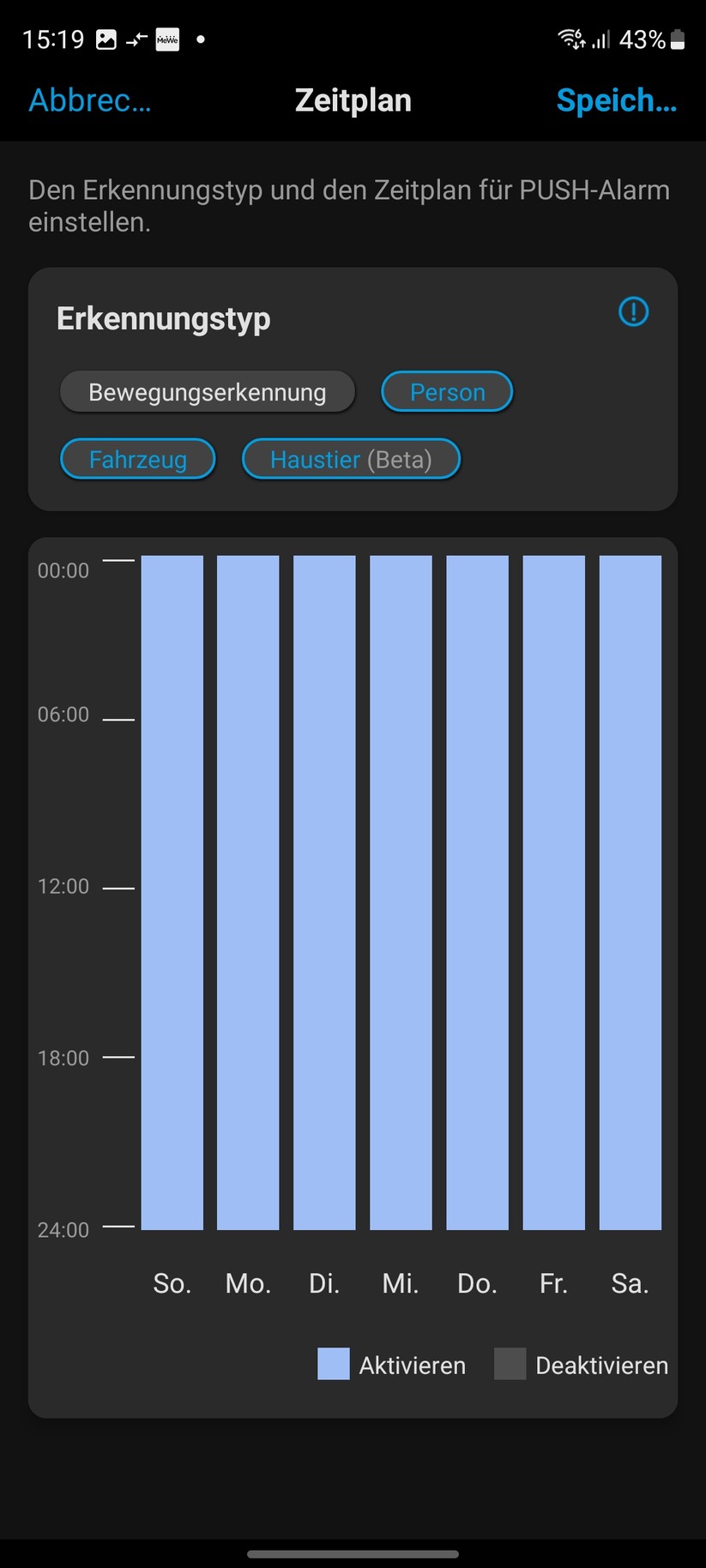Enable the Bewegungserkennung chip

coord(207,392)
